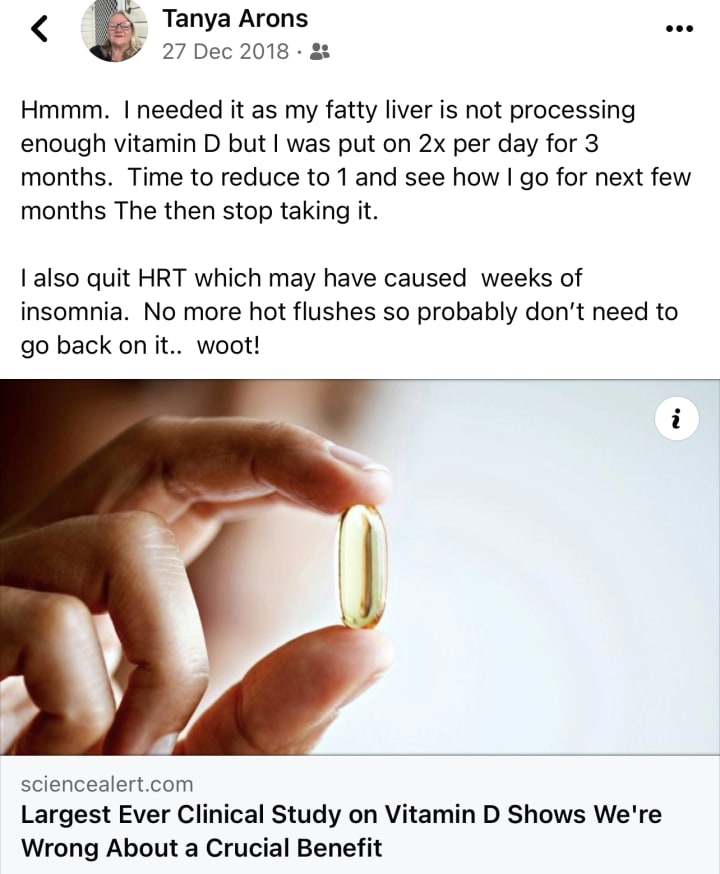Go back using the back arrow
The height and width of the screenshot is (874, 720).
[x=39, y=30]
